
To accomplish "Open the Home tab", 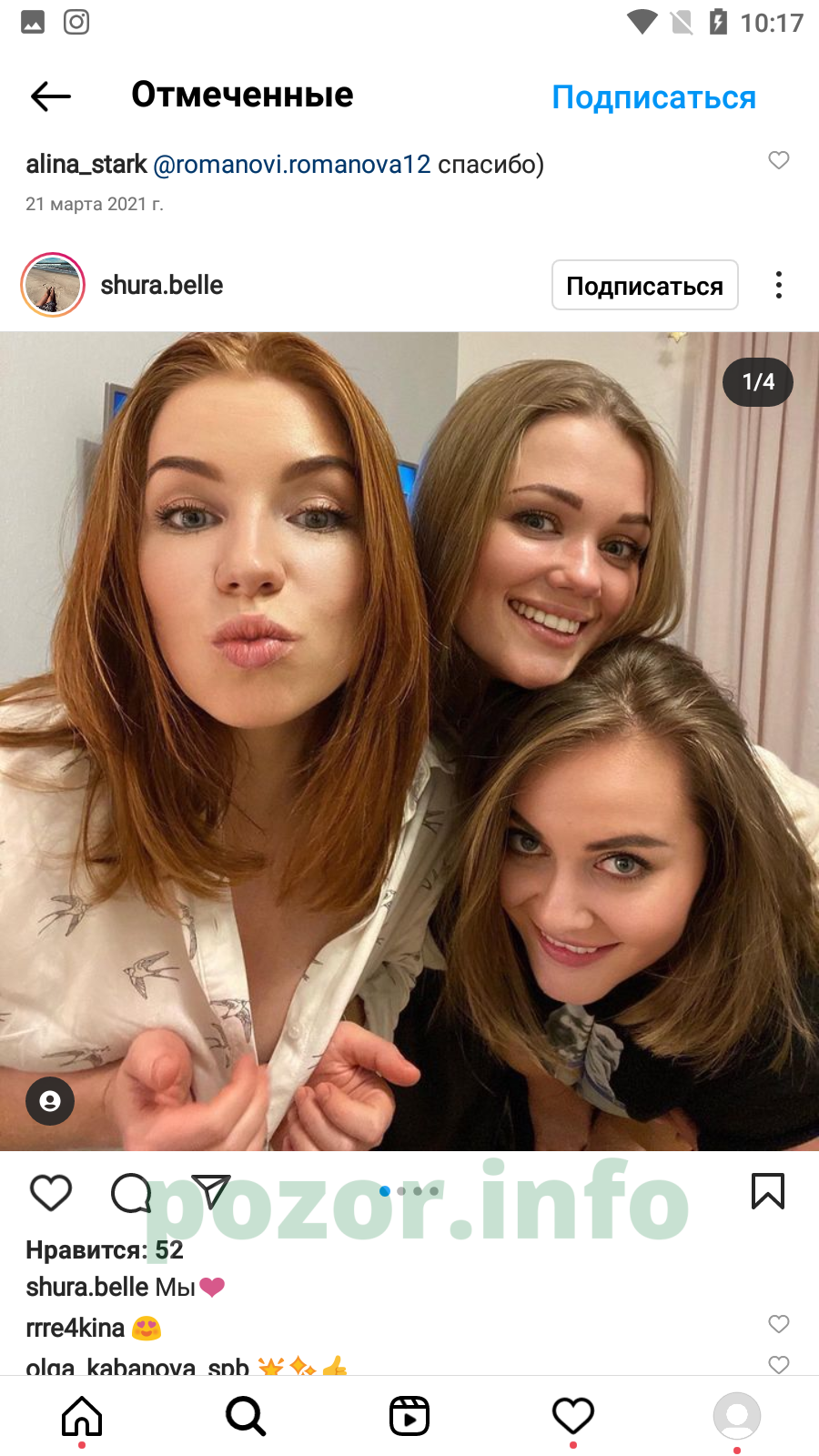I will 82,1416.
